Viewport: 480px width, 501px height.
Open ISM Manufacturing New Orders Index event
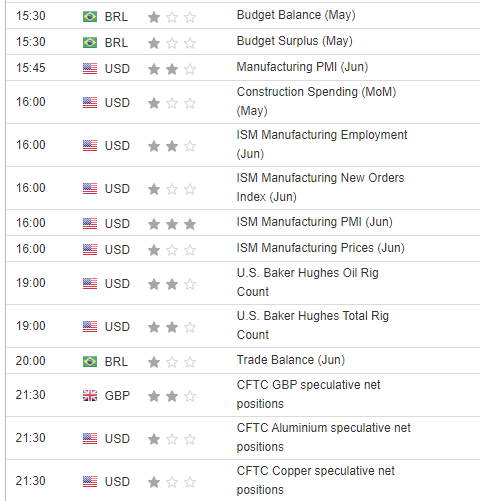(320, 187)
